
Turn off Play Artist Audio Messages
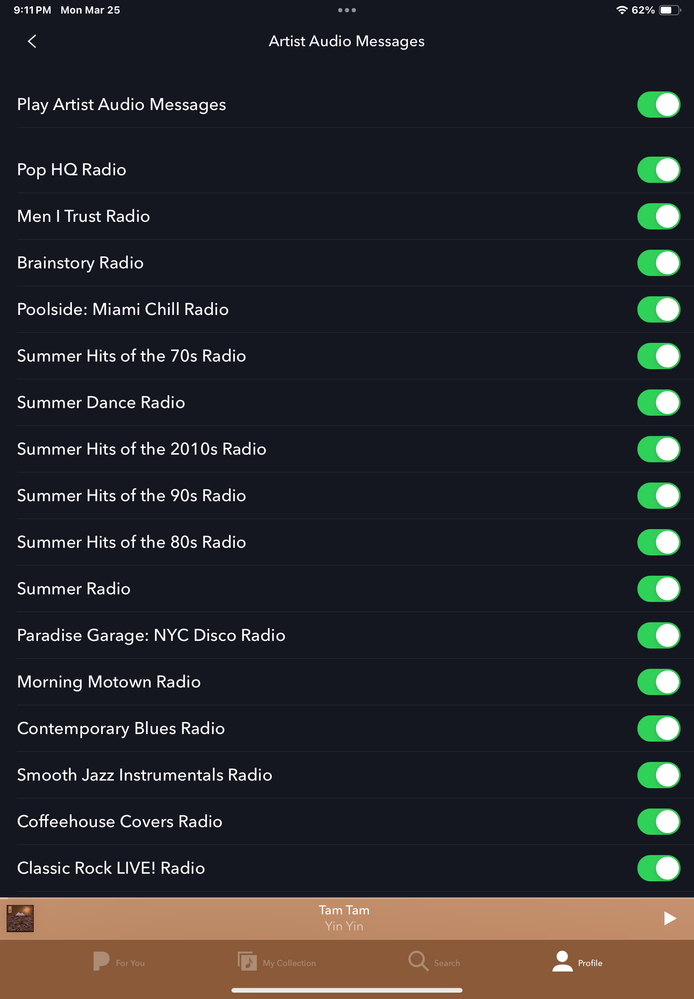point(658,105)
